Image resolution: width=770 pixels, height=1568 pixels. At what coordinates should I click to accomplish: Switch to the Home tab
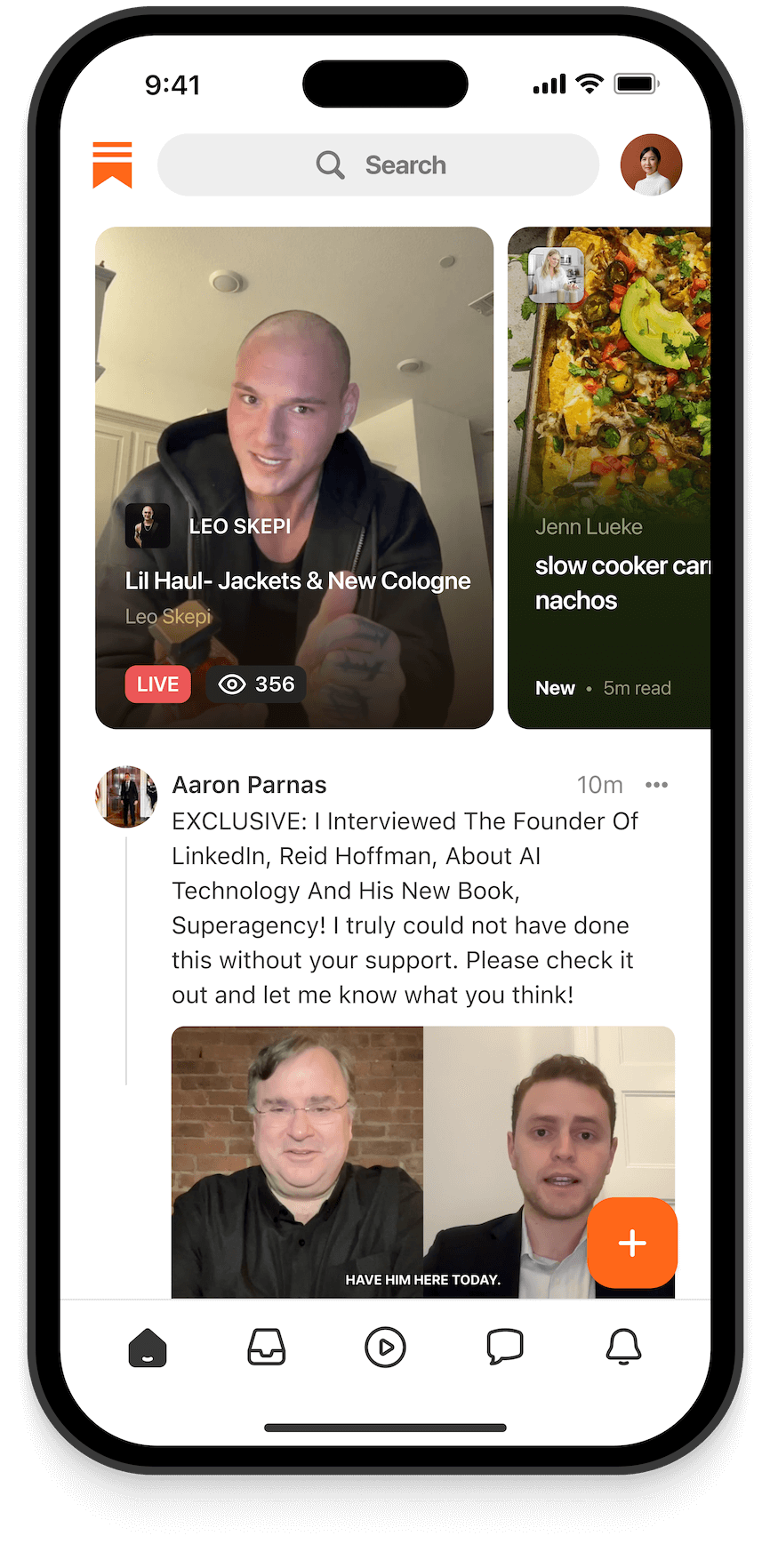point(148,1348)
